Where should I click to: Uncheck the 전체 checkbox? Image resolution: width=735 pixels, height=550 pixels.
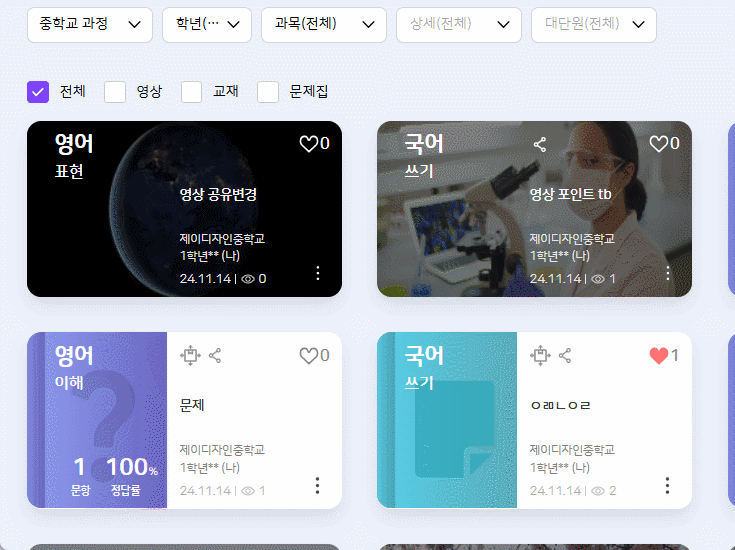38,92
